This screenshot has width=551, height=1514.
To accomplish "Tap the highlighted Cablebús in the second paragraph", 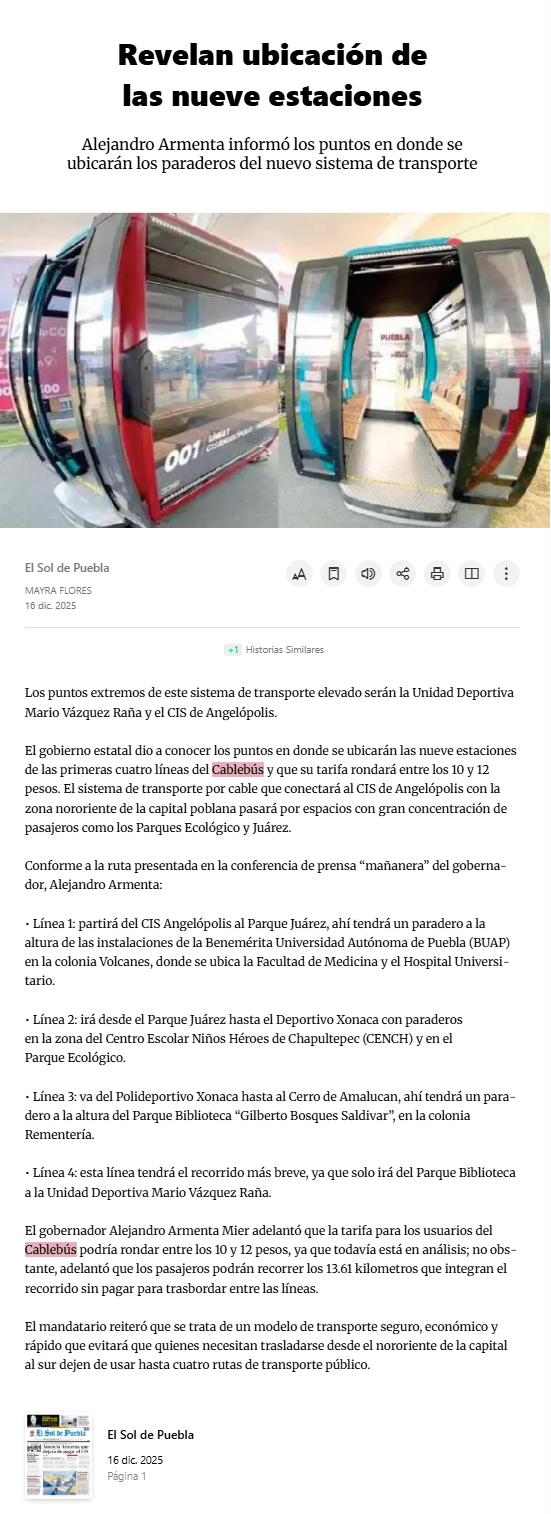I will coord(238,770).
